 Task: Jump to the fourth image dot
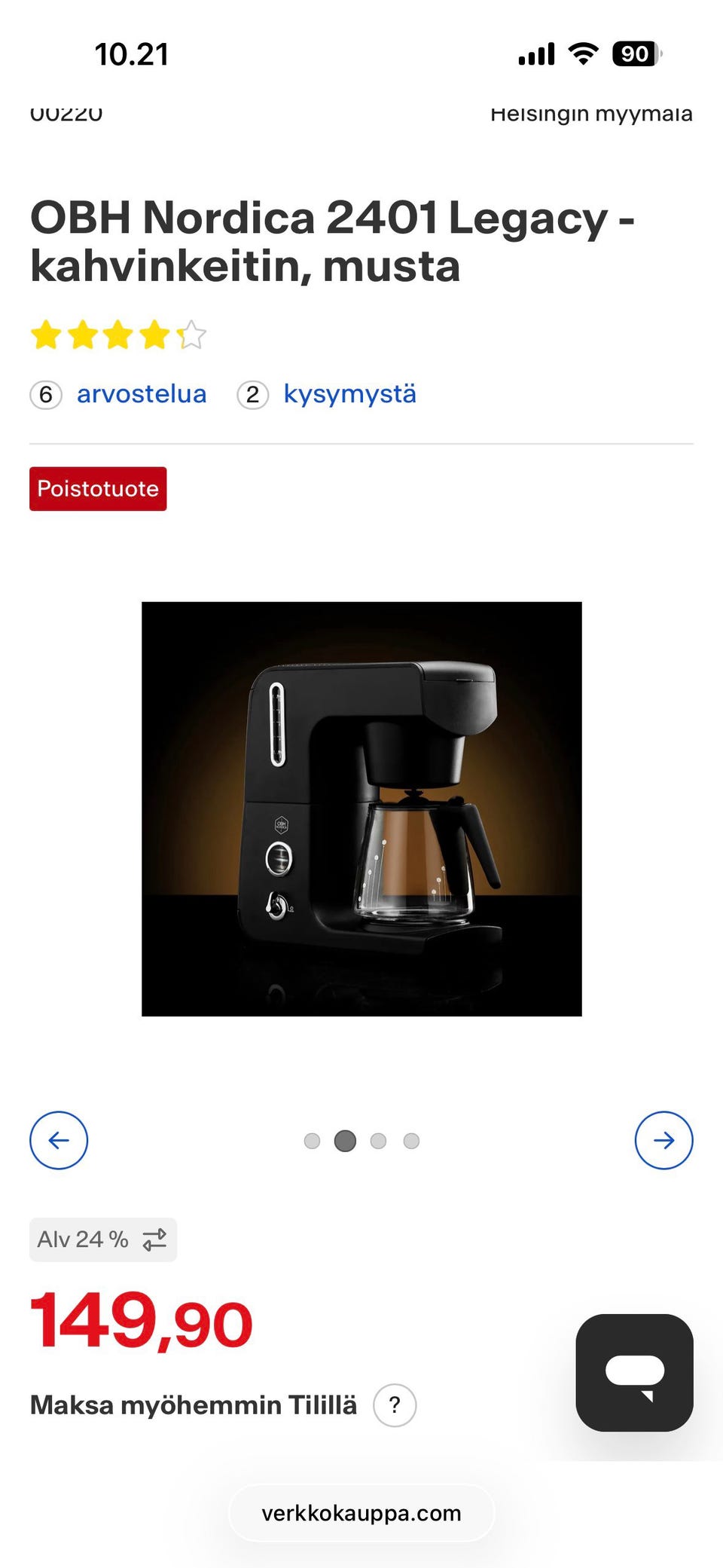click(411, 1141)
